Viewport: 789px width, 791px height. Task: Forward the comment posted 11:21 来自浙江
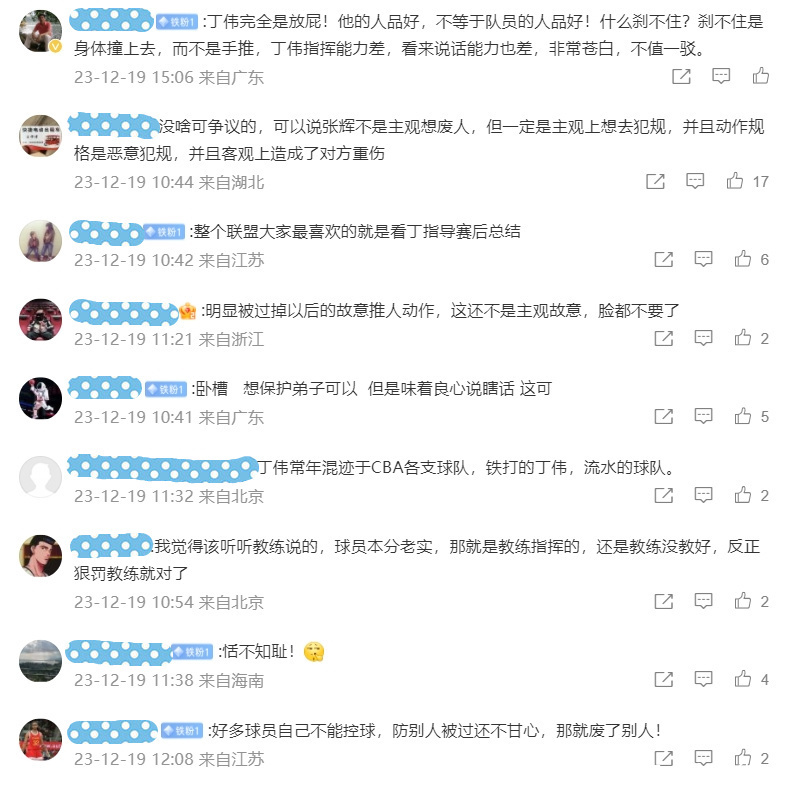[x=663, y=338]
